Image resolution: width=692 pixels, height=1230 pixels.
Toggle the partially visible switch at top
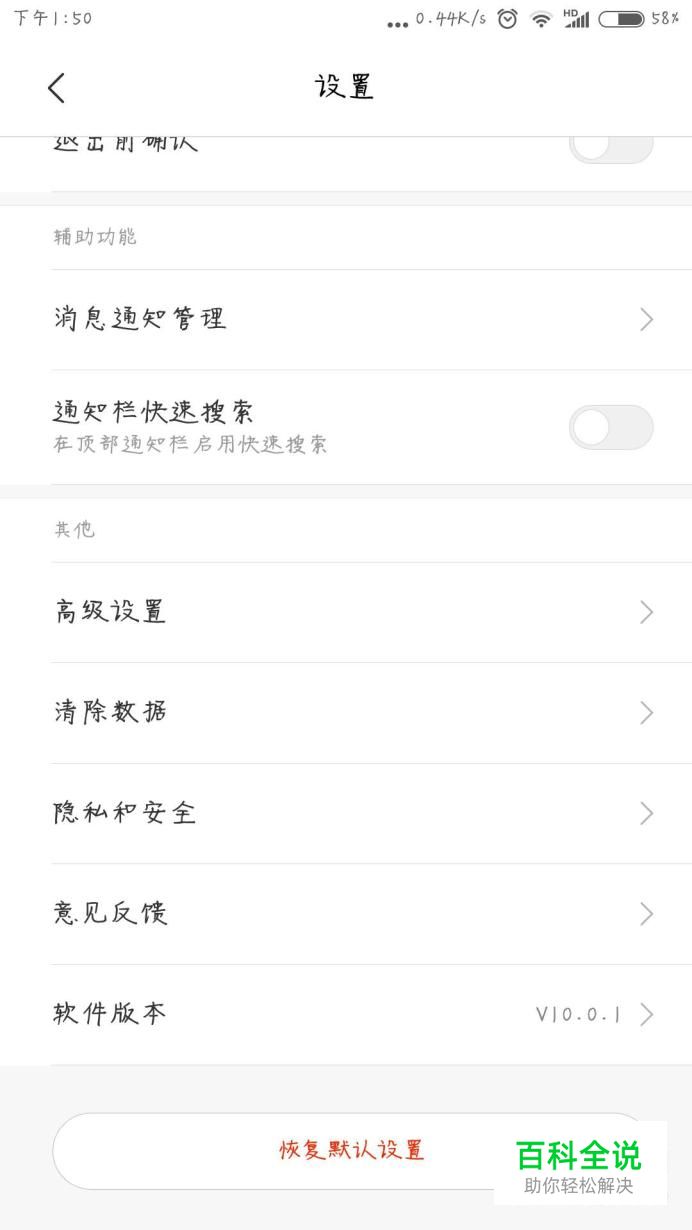(x=611, y=148)
